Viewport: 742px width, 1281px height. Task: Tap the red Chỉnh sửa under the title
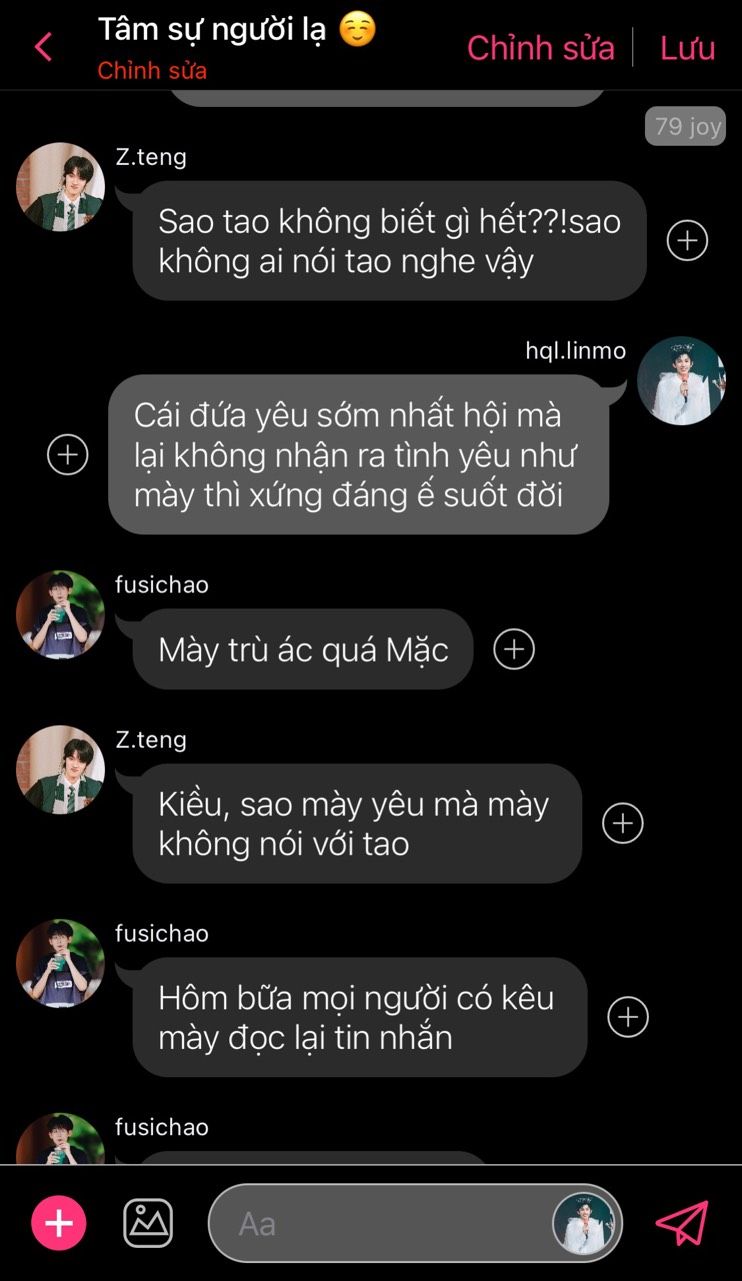152,71
